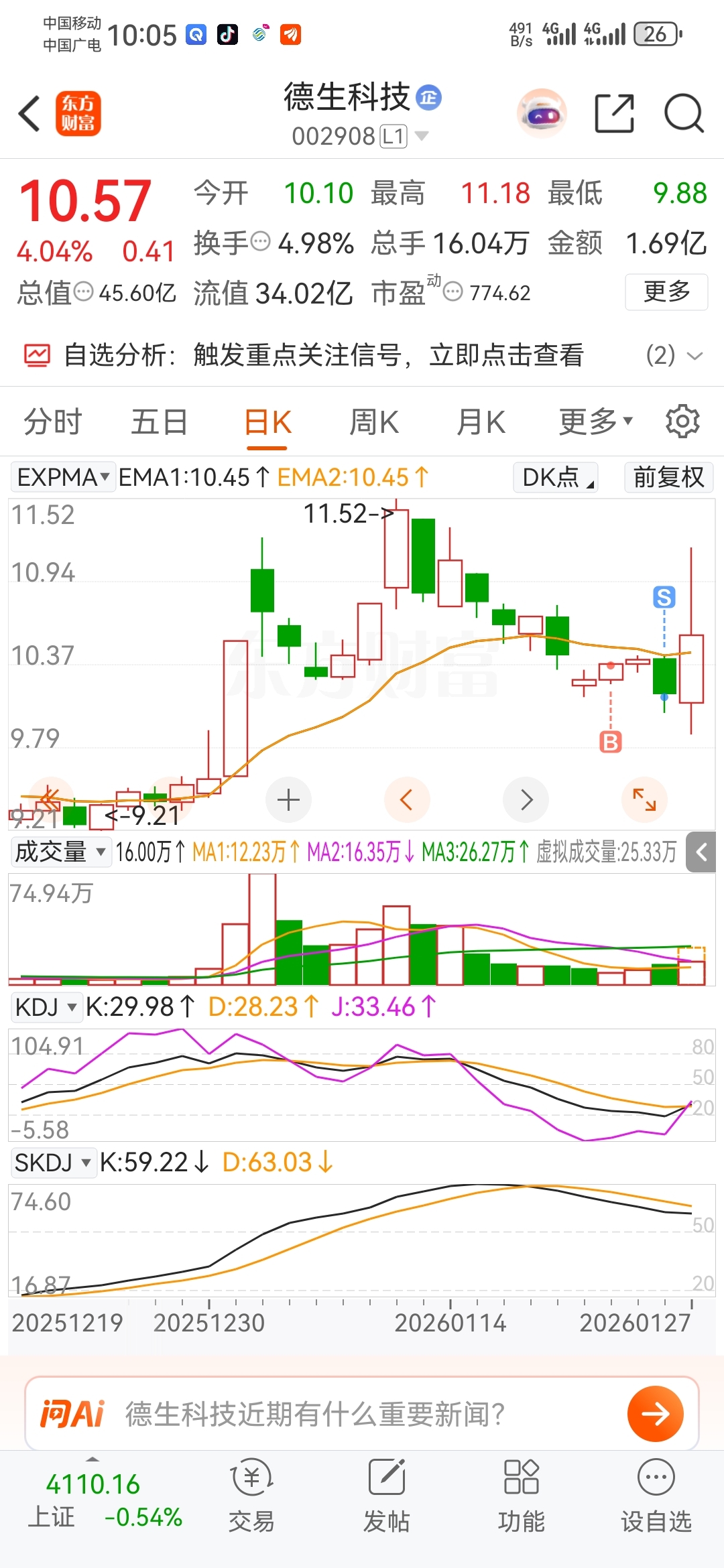Zoom in the chart with plus button
The height and width of the screenshot is (1568, 724).
point(288,800)
